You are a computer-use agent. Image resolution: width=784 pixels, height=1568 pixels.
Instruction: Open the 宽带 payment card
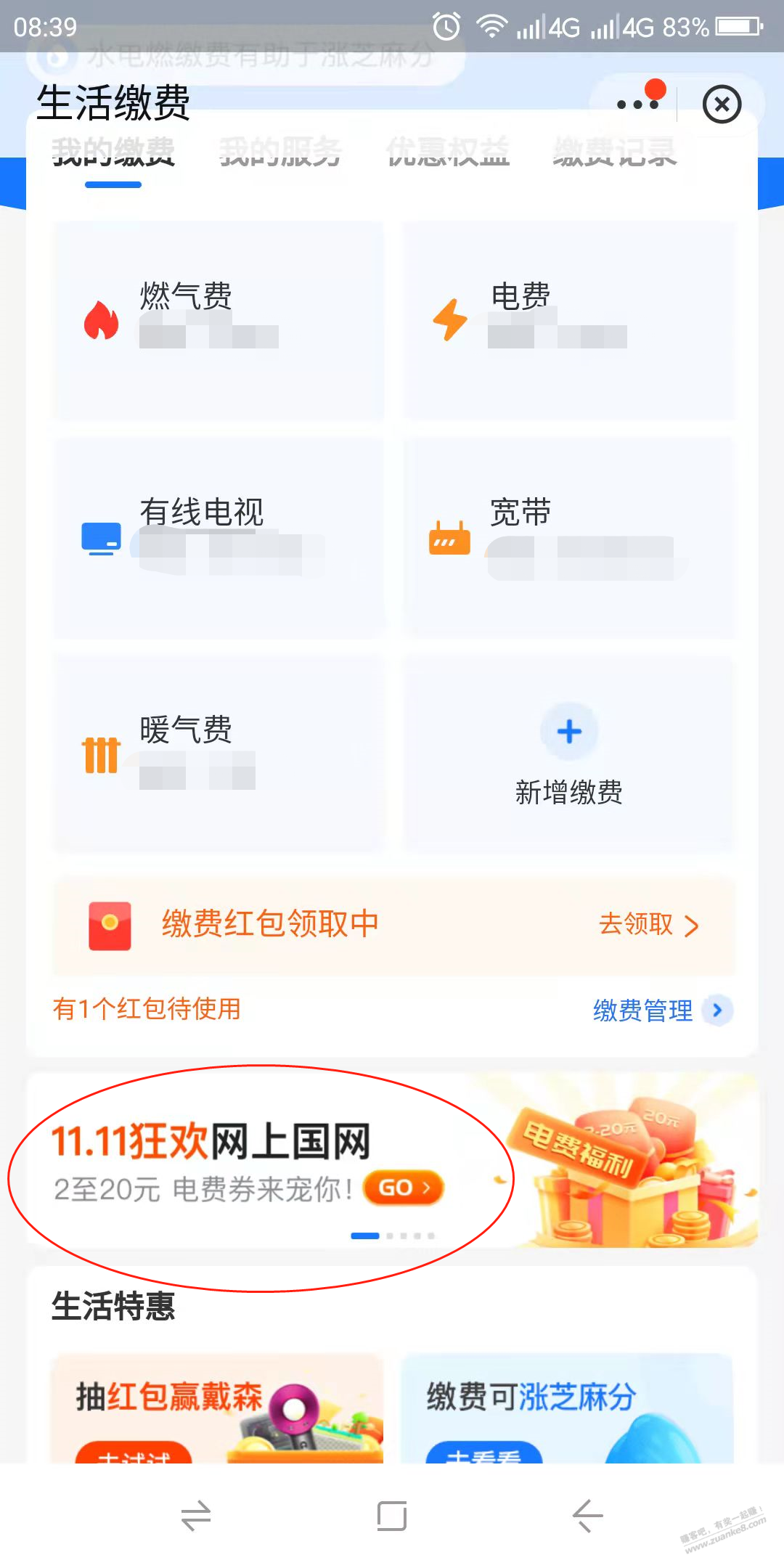tap(569, 538)
